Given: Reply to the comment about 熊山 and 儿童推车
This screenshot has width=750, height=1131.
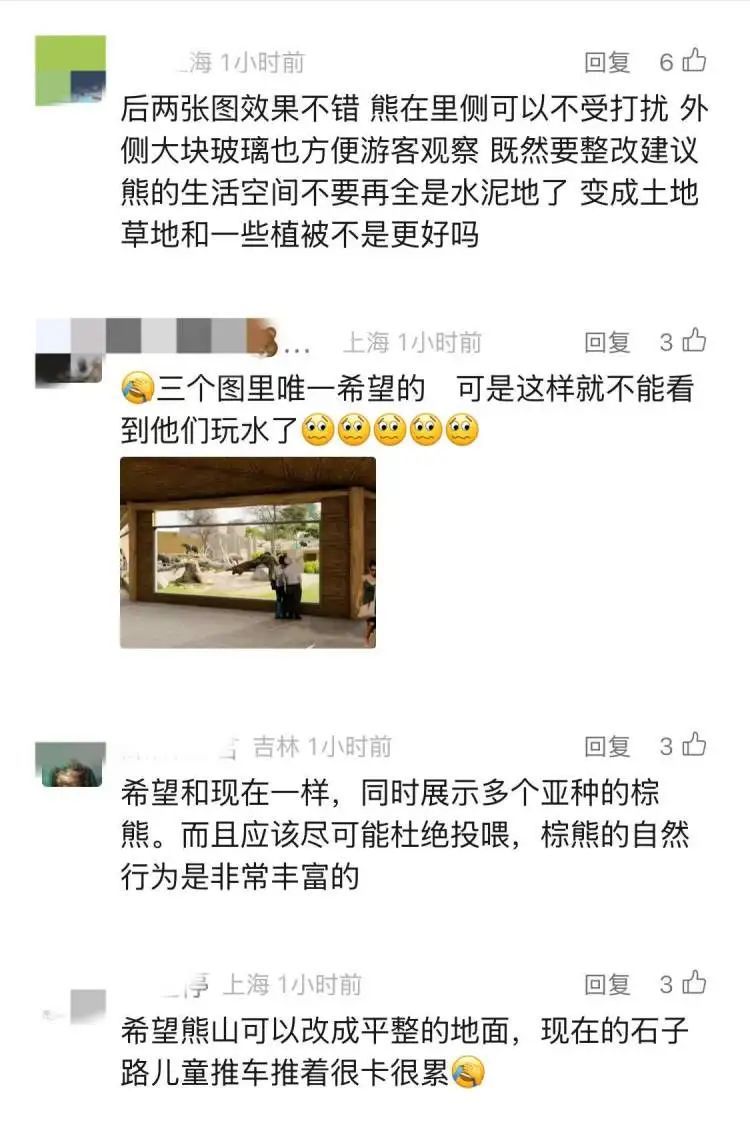Looking at the screenshot, I should click(x=607, y=984).
